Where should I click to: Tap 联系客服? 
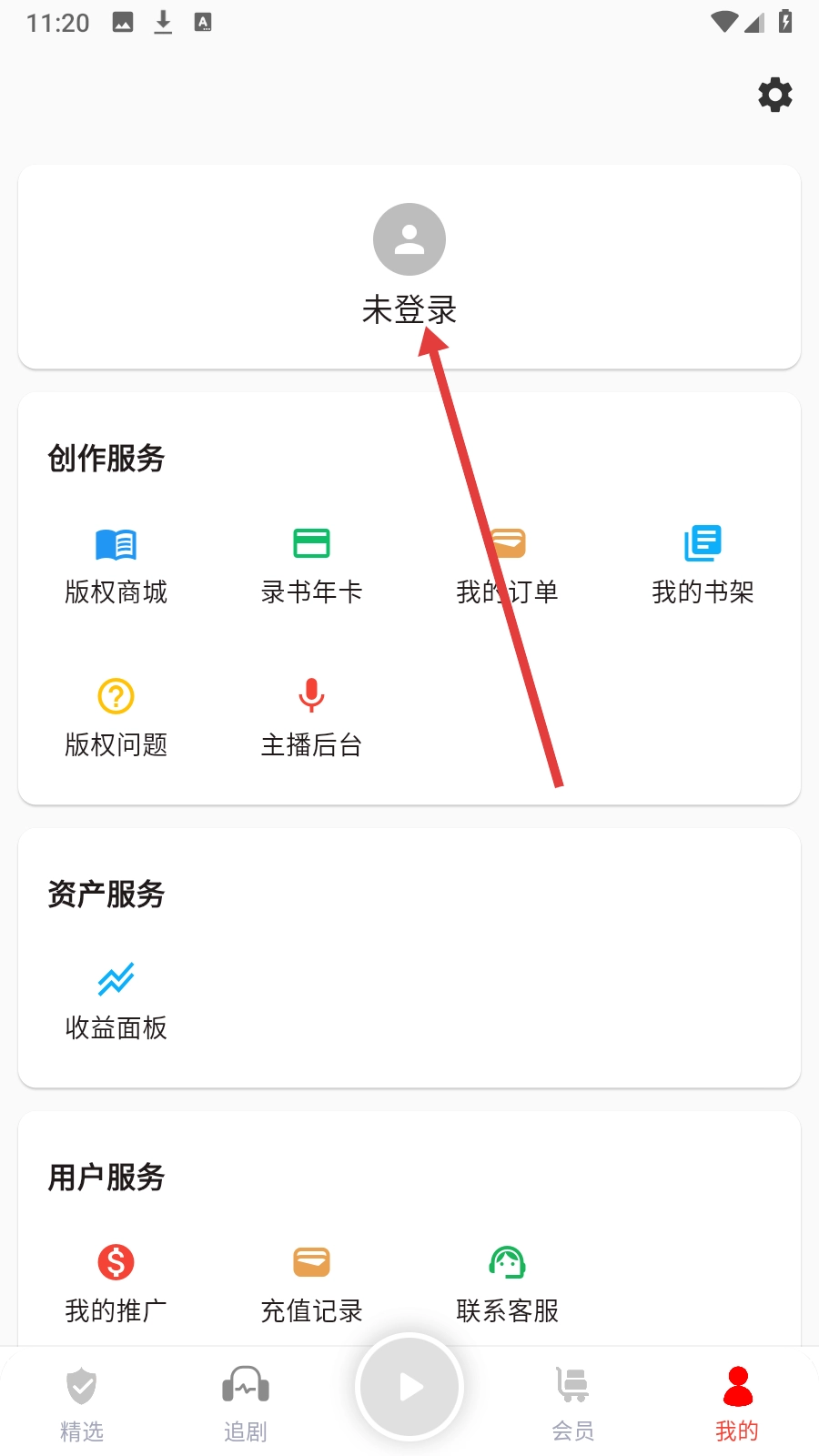[507, 1284]
